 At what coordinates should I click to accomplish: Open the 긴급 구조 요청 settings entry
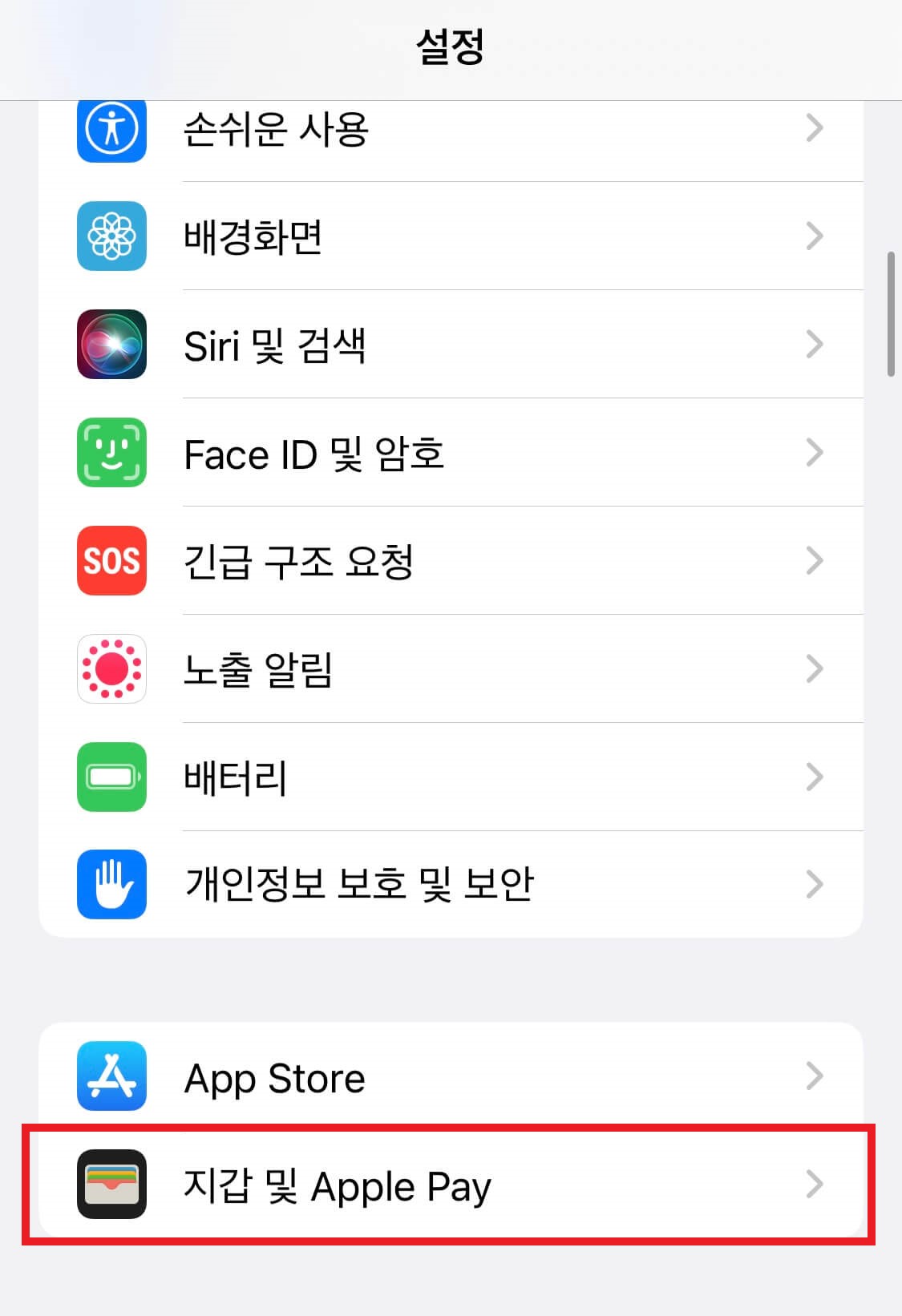[x=451, y=561]
